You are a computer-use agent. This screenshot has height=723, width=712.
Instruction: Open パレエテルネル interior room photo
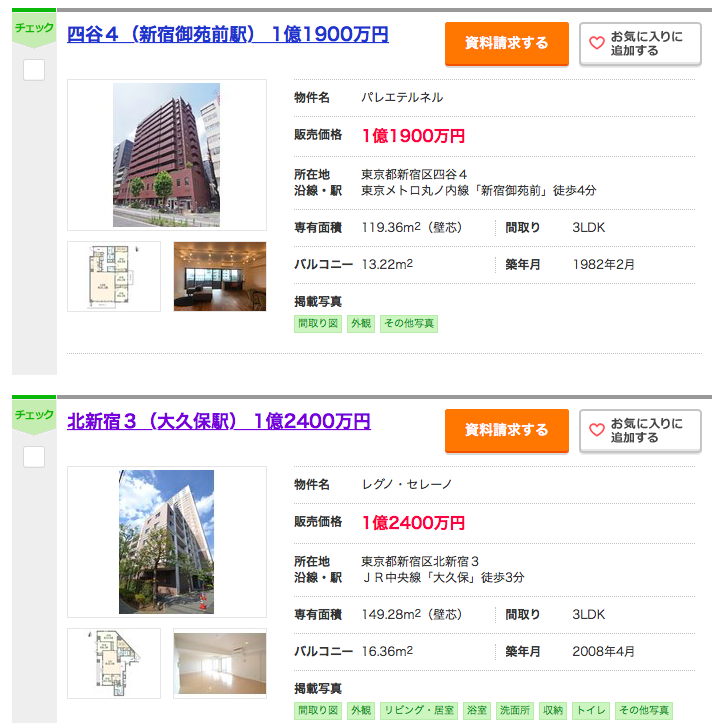(219, 276)
